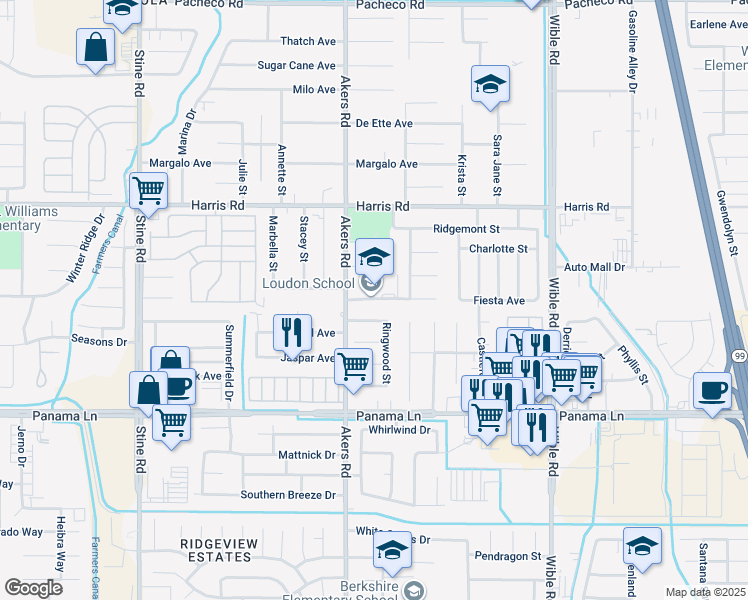This screenshot has height=600, width=748.
Task: Tap the school marker at Loudon School
Action: (x=374, y=259)
